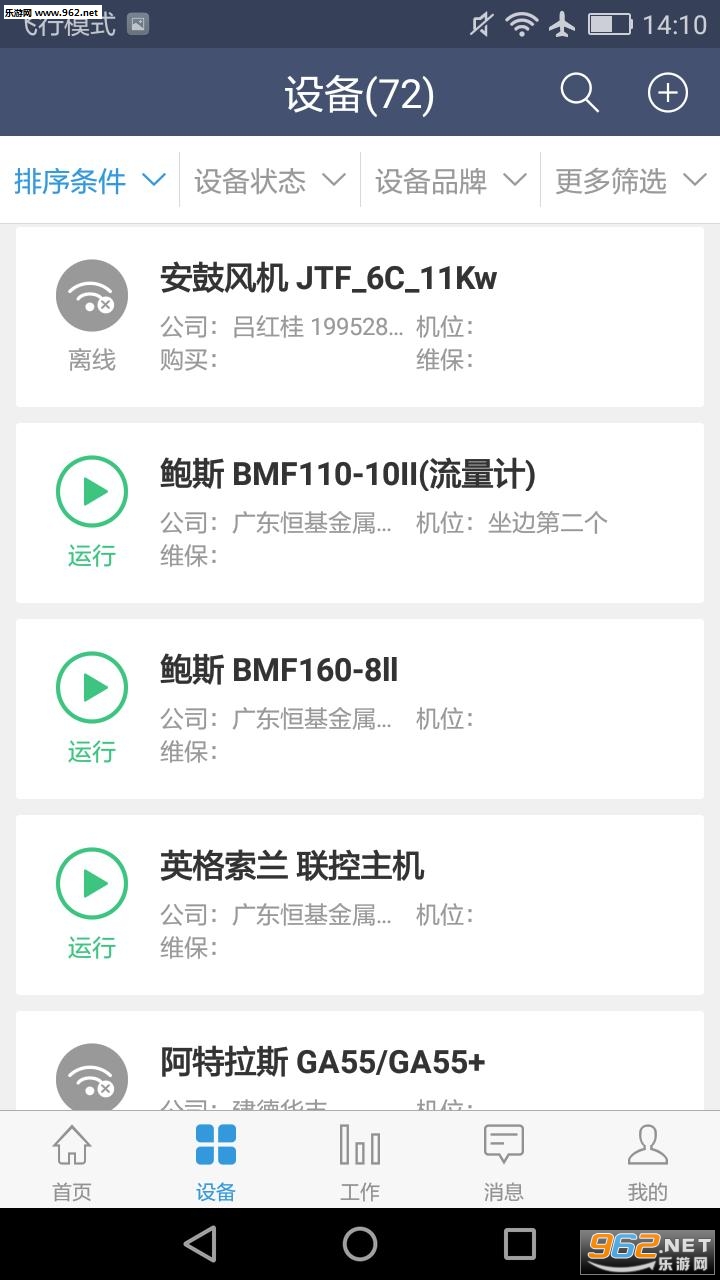Open the device search icon
This screenshot has width=720, height=1280.
(579, 93)
